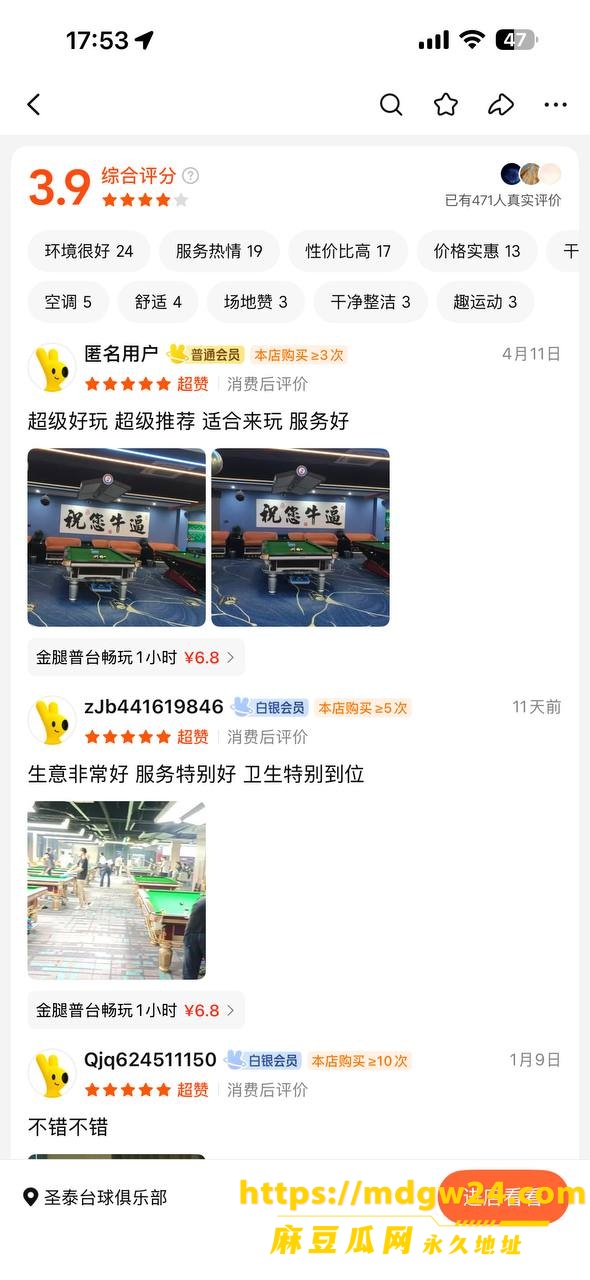Filter reviews by 趣运动 3

pos(485,302)
